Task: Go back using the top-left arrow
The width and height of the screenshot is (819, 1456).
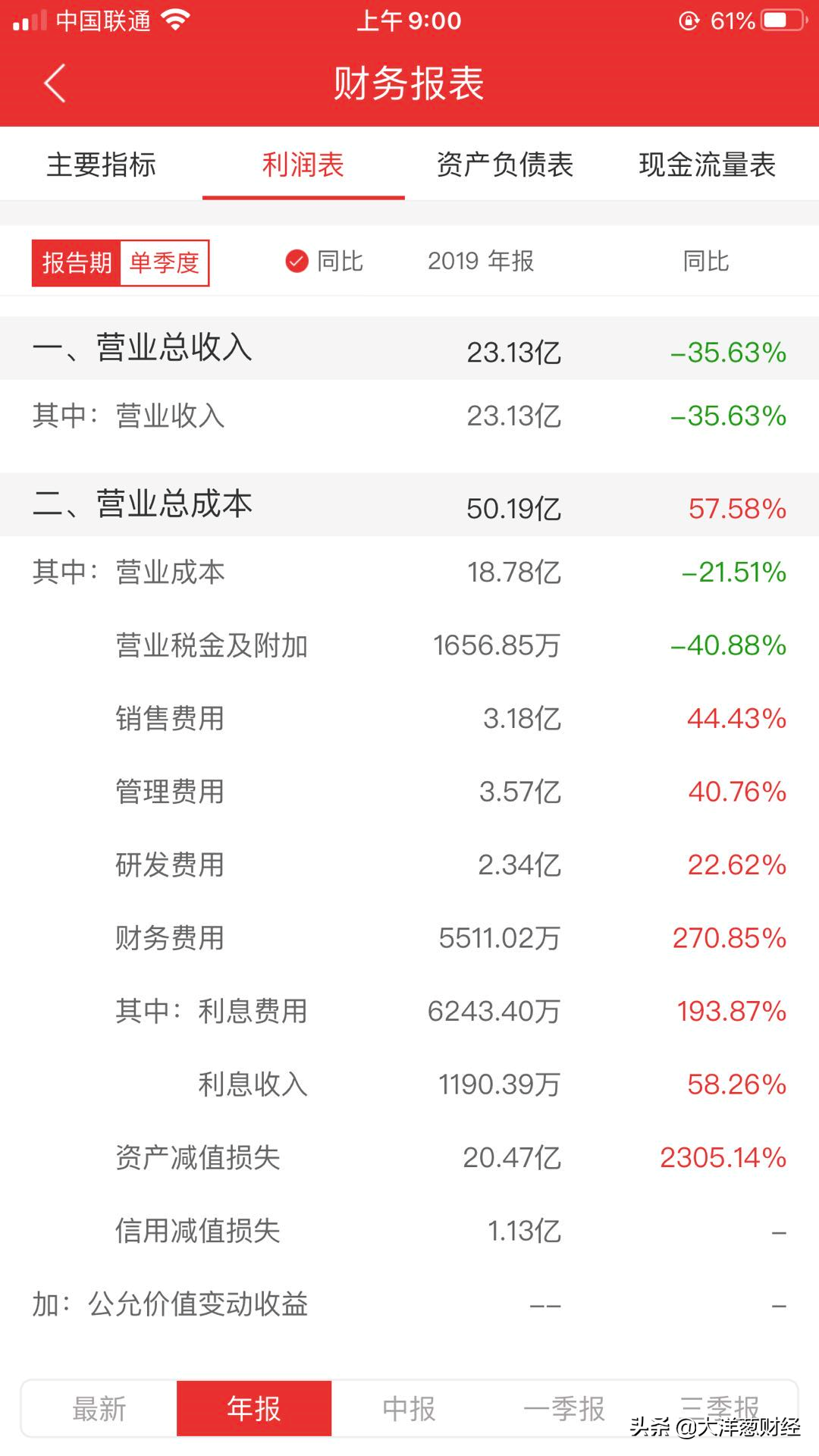Action: click(55, 83)
